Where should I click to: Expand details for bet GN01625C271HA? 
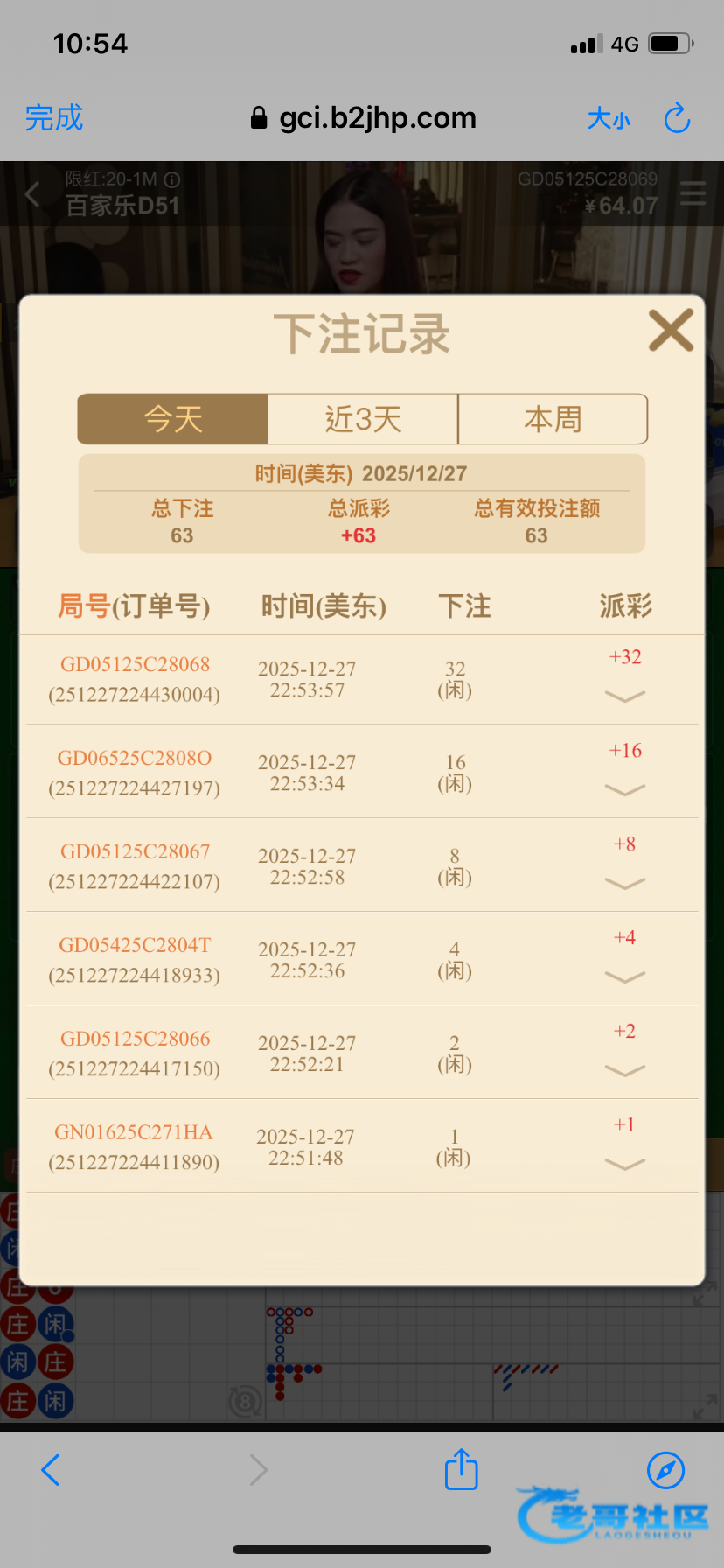(624, 1165)
